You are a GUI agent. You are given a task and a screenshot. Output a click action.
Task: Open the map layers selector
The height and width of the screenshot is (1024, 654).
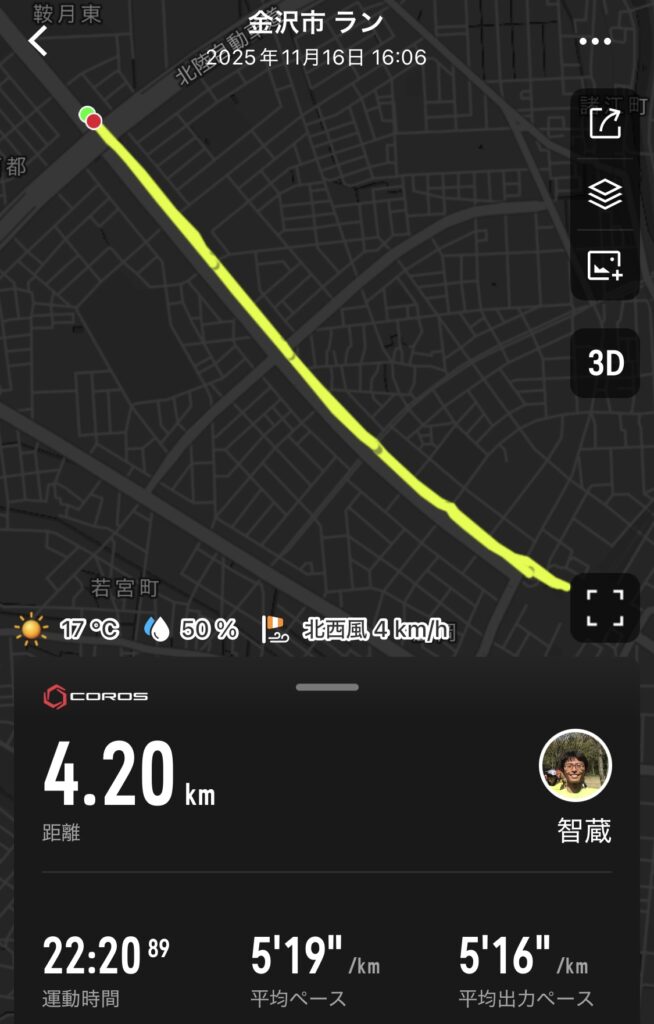click(605, 194)
